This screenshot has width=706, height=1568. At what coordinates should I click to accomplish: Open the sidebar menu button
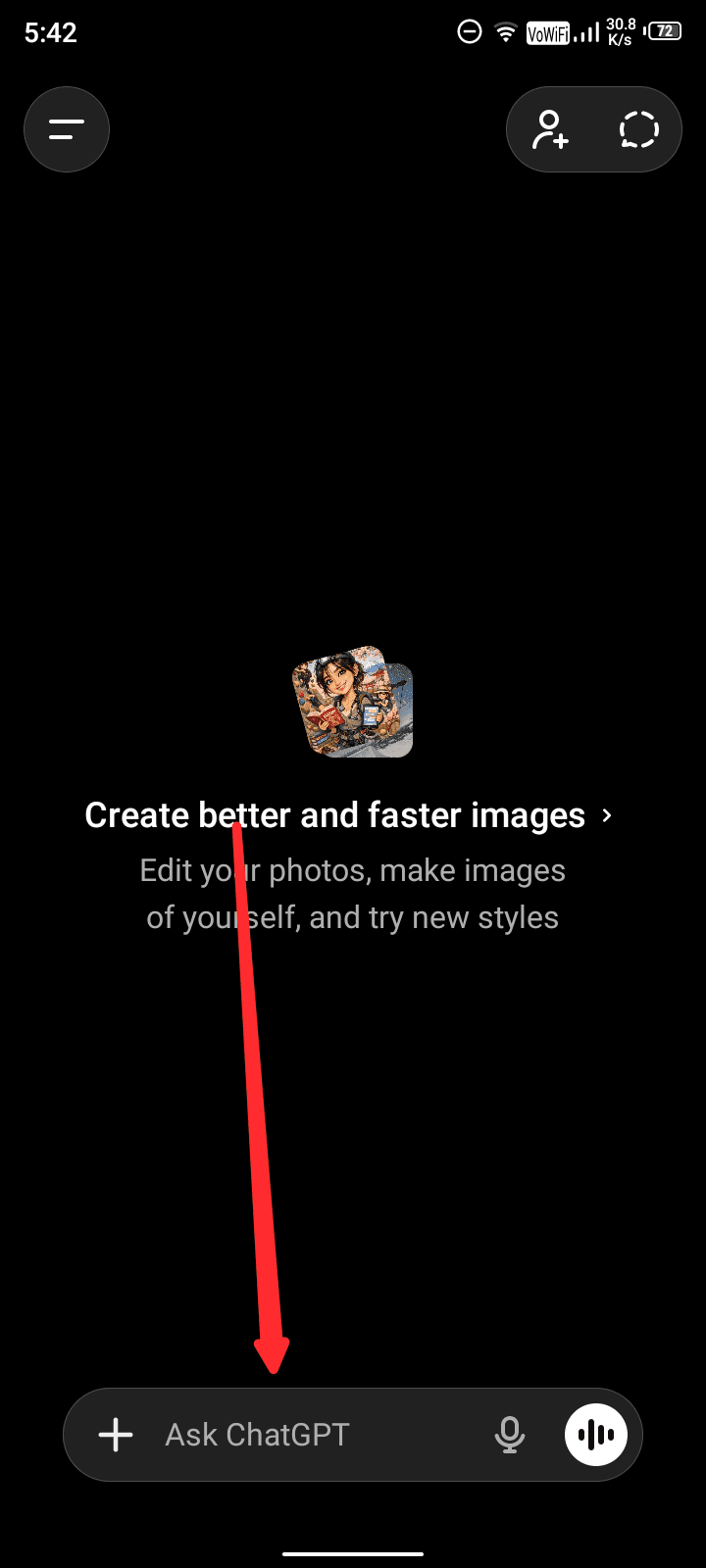66,129
